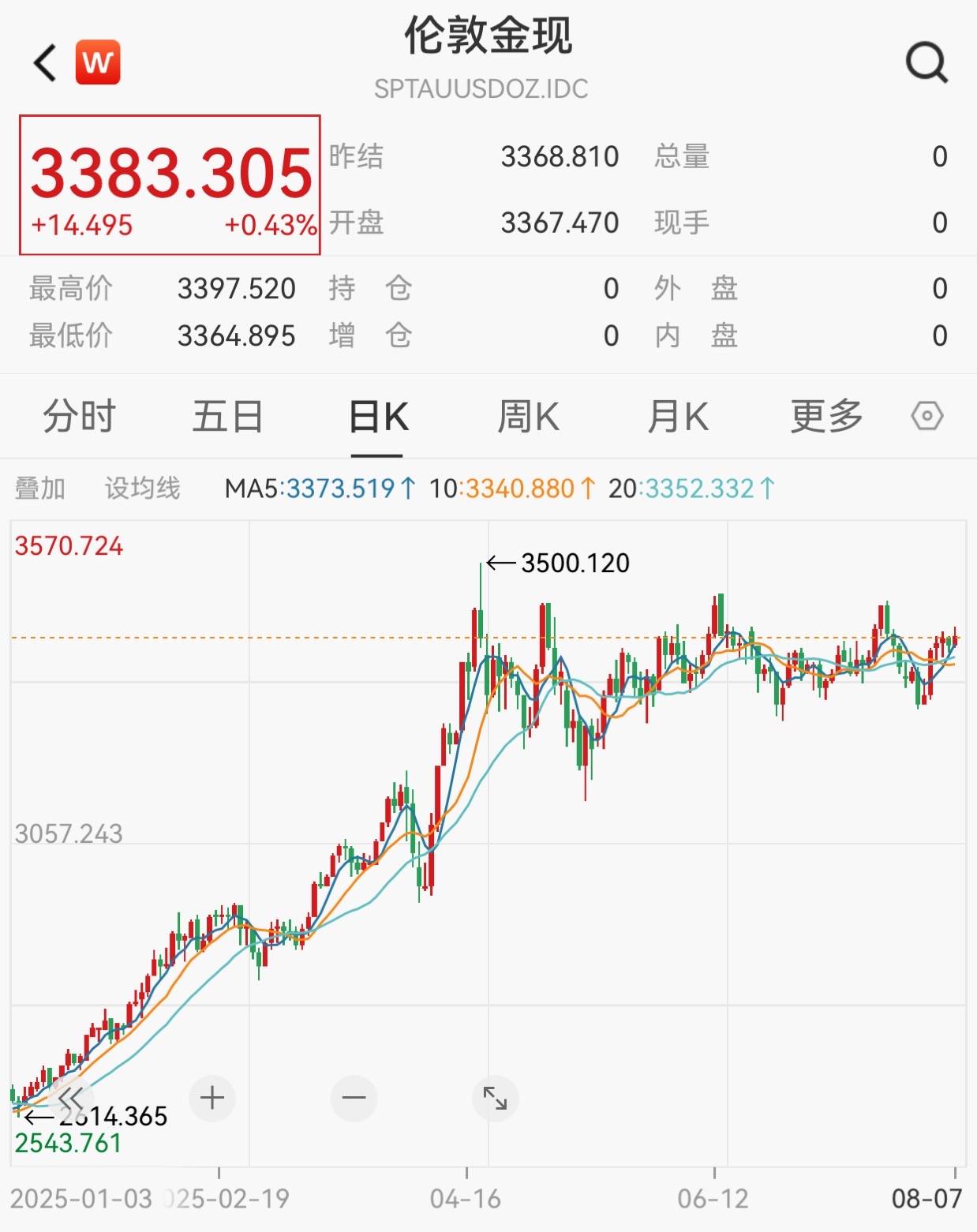Open 设均线 moving-average settings

[143, 489]
